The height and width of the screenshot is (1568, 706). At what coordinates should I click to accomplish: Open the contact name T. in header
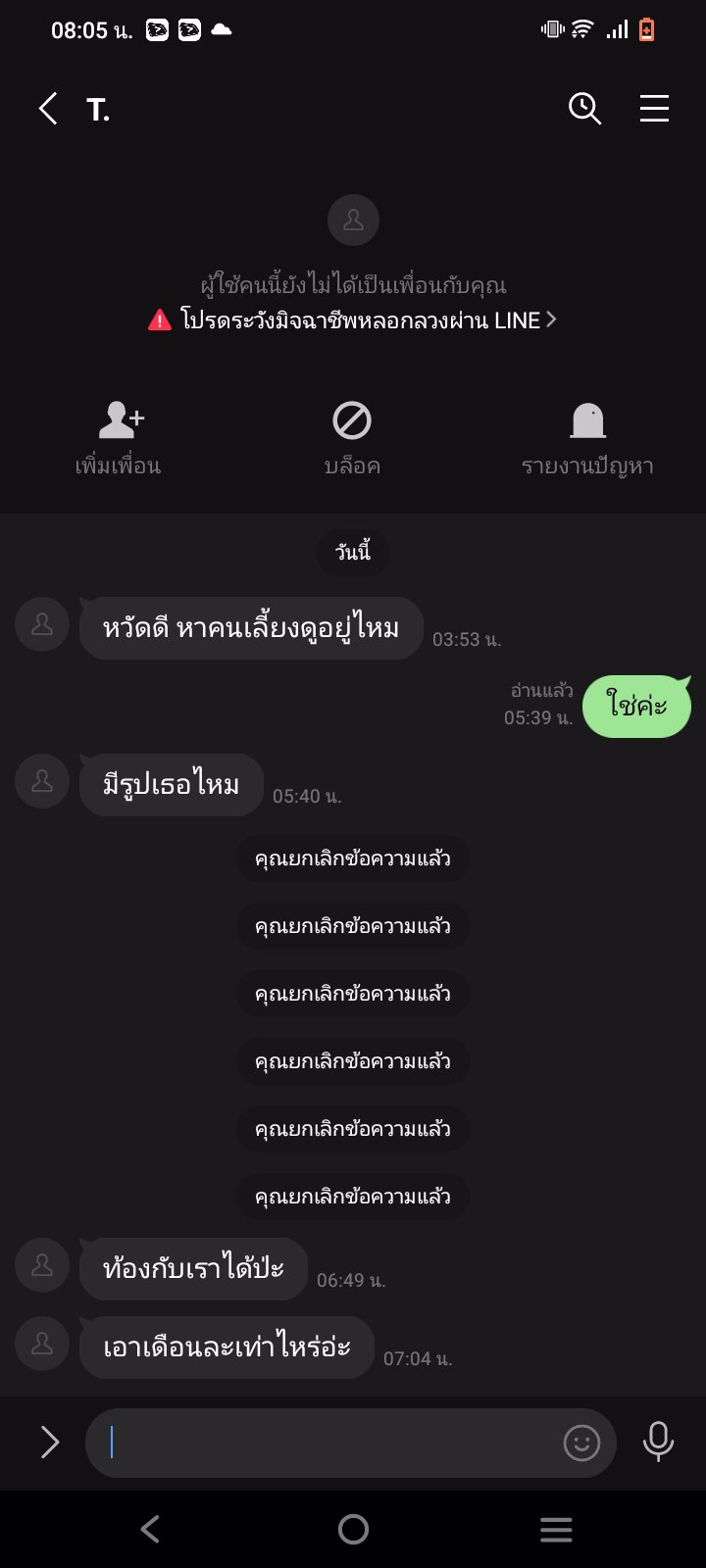click(x=96, y=109)
